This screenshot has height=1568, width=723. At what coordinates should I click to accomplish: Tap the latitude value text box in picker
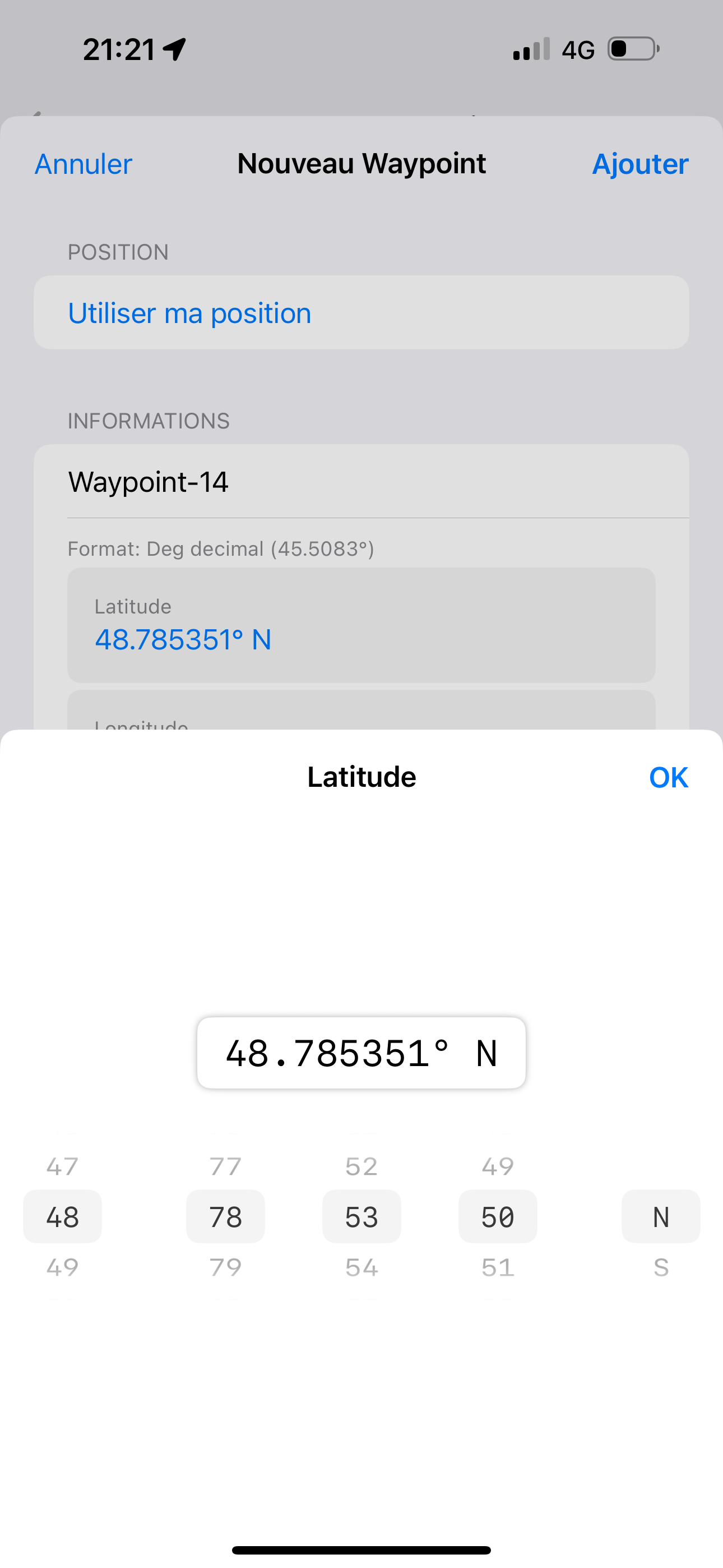pos(361,1053)
